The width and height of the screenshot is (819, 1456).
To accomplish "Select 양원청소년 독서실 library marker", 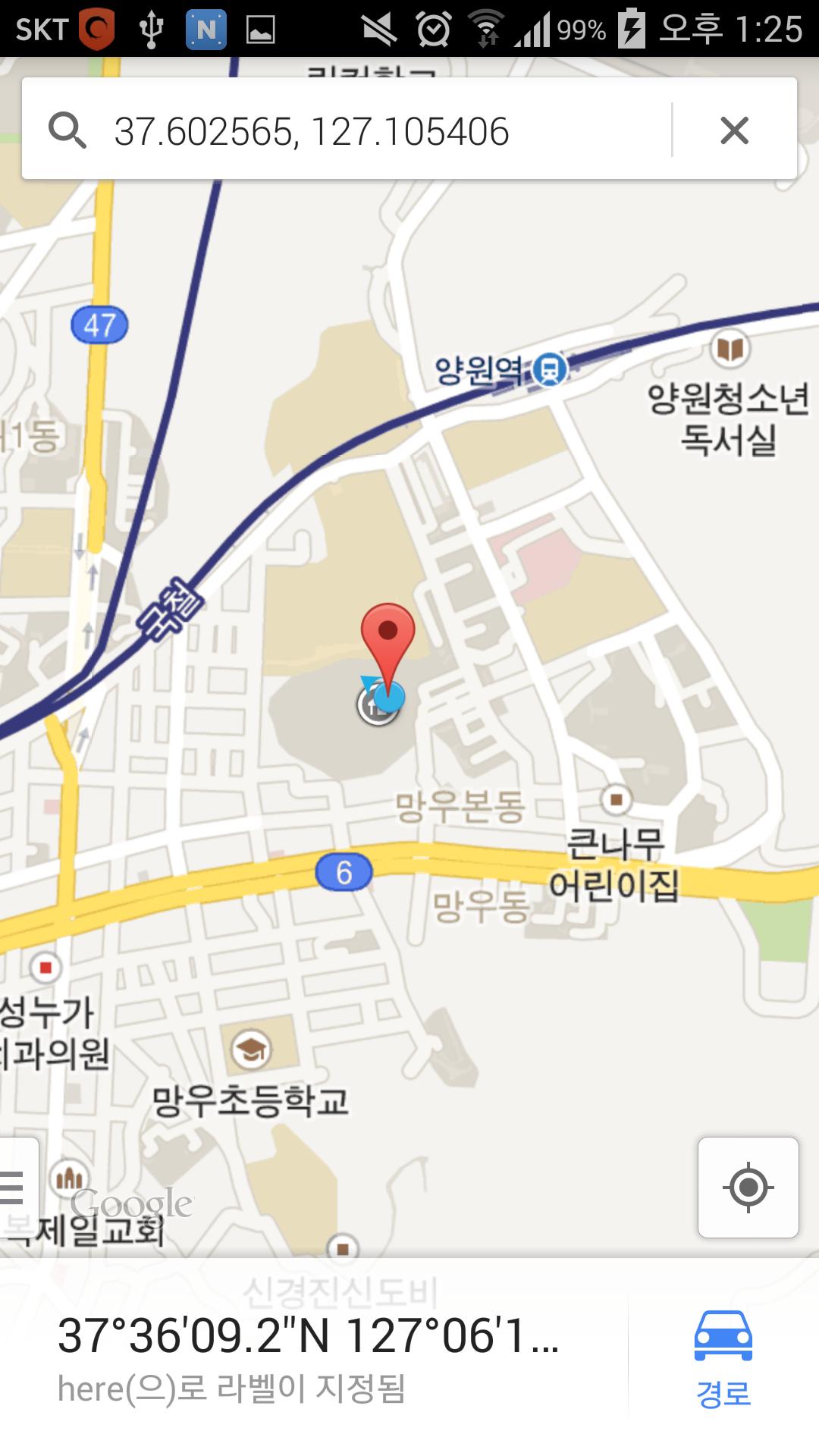I will point(729,349).
